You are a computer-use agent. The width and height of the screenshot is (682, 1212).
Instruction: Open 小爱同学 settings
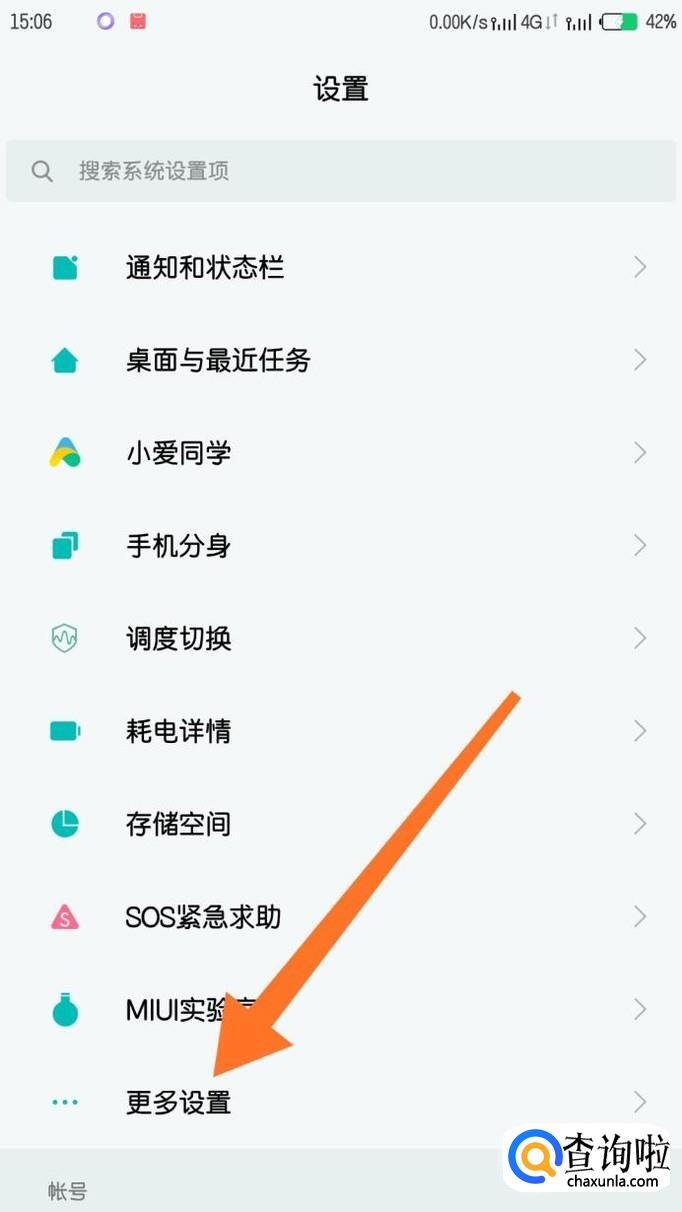341,453
